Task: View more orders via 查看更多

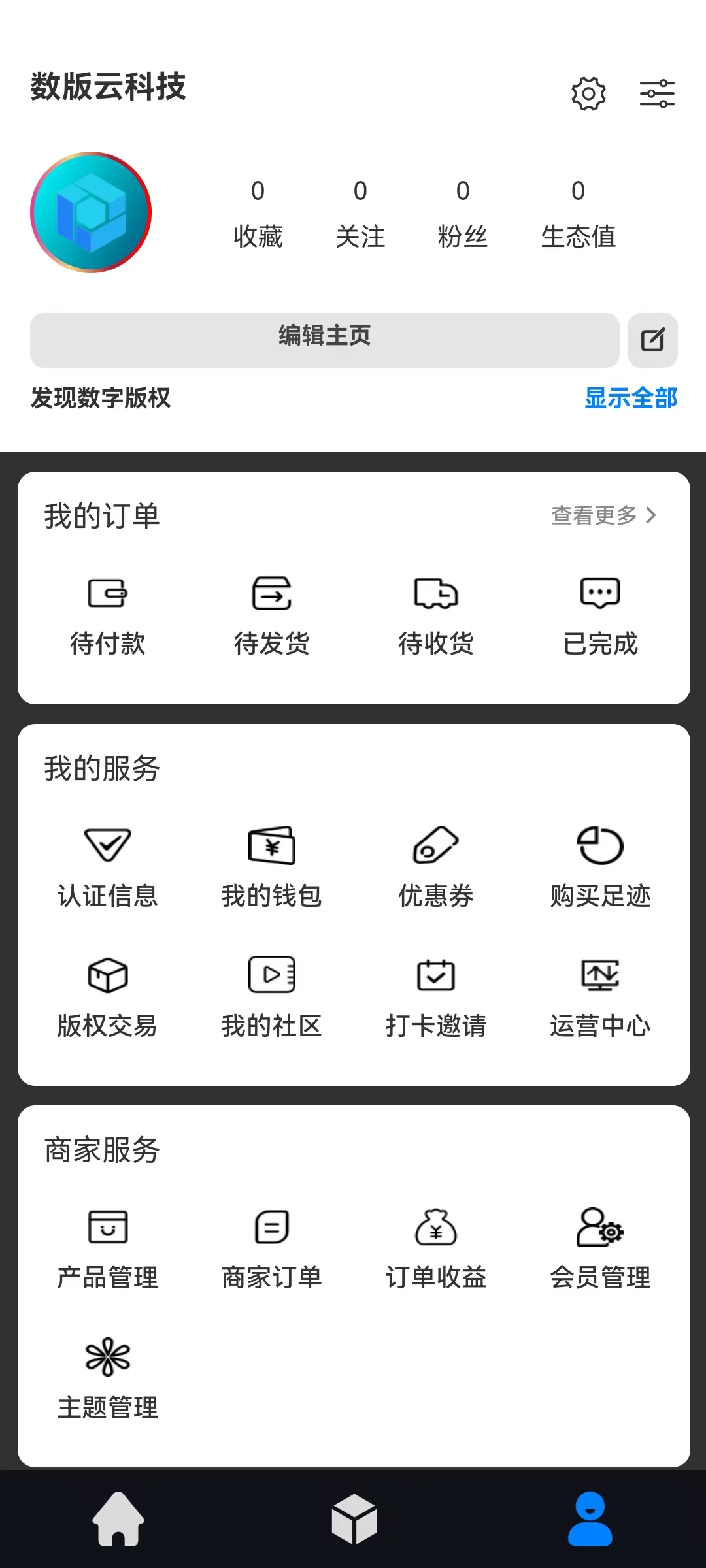Action: [x=603, y=515]
